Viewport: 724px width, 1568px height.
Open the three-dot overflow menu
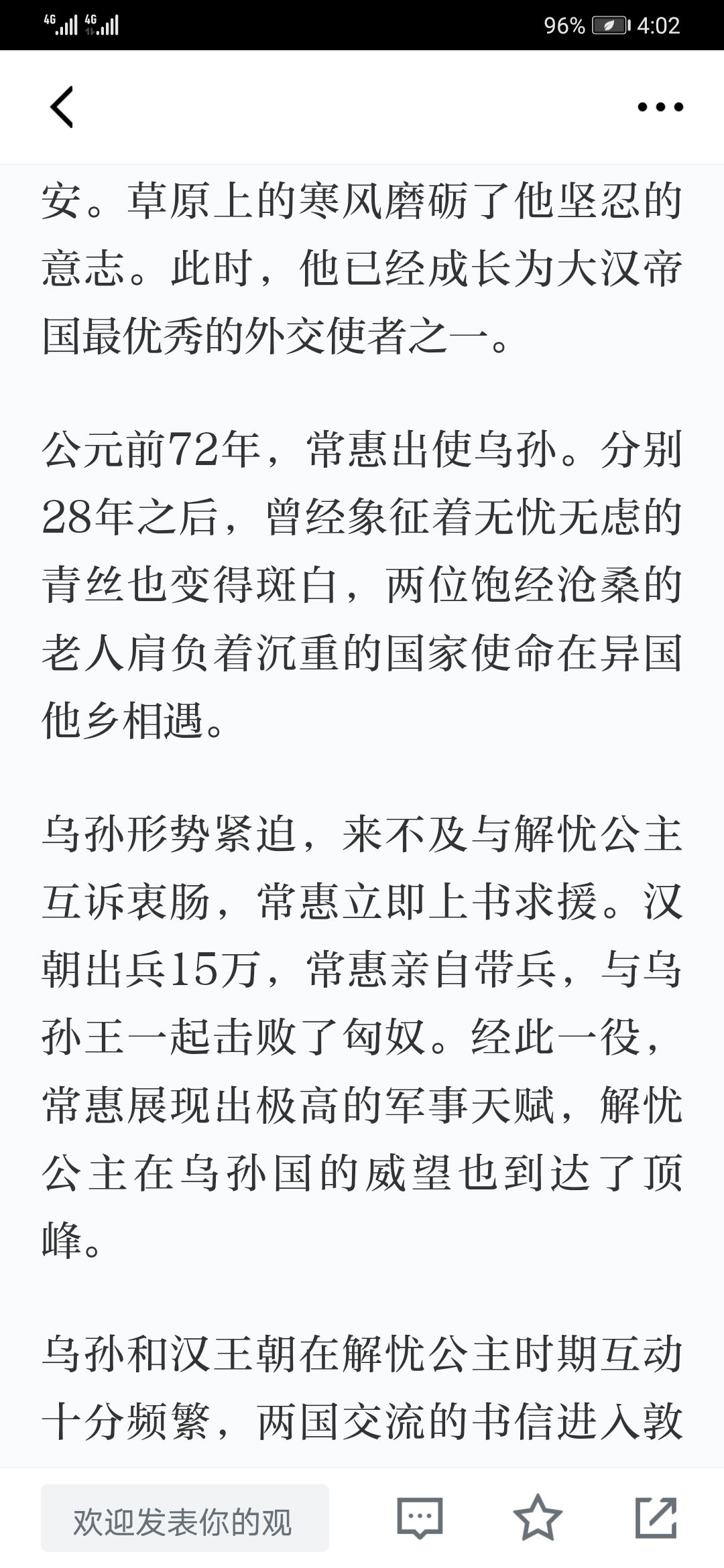(x=660, y=107)
